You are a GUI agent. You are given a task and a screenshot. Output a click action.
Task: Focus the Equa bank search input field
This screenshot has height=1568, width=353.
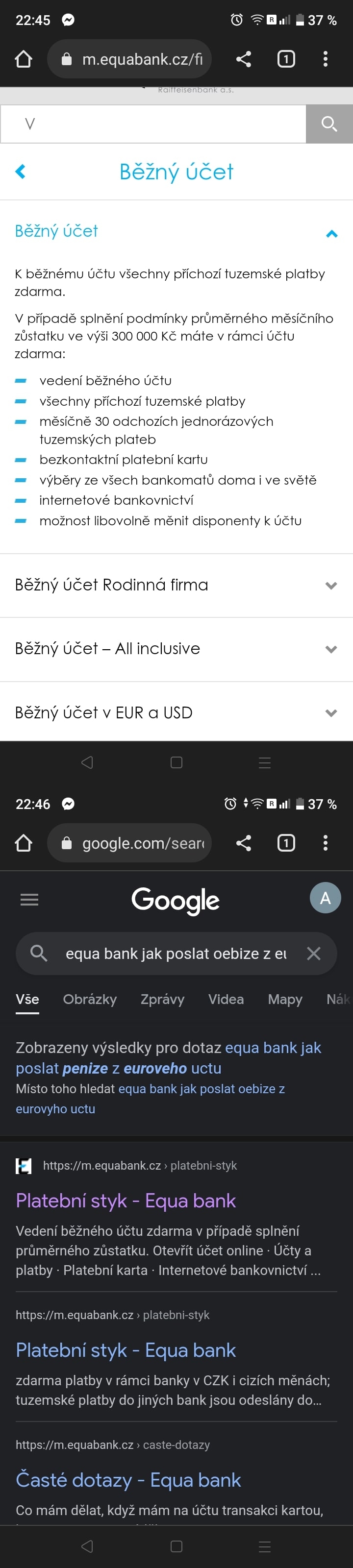coord(152,123)
